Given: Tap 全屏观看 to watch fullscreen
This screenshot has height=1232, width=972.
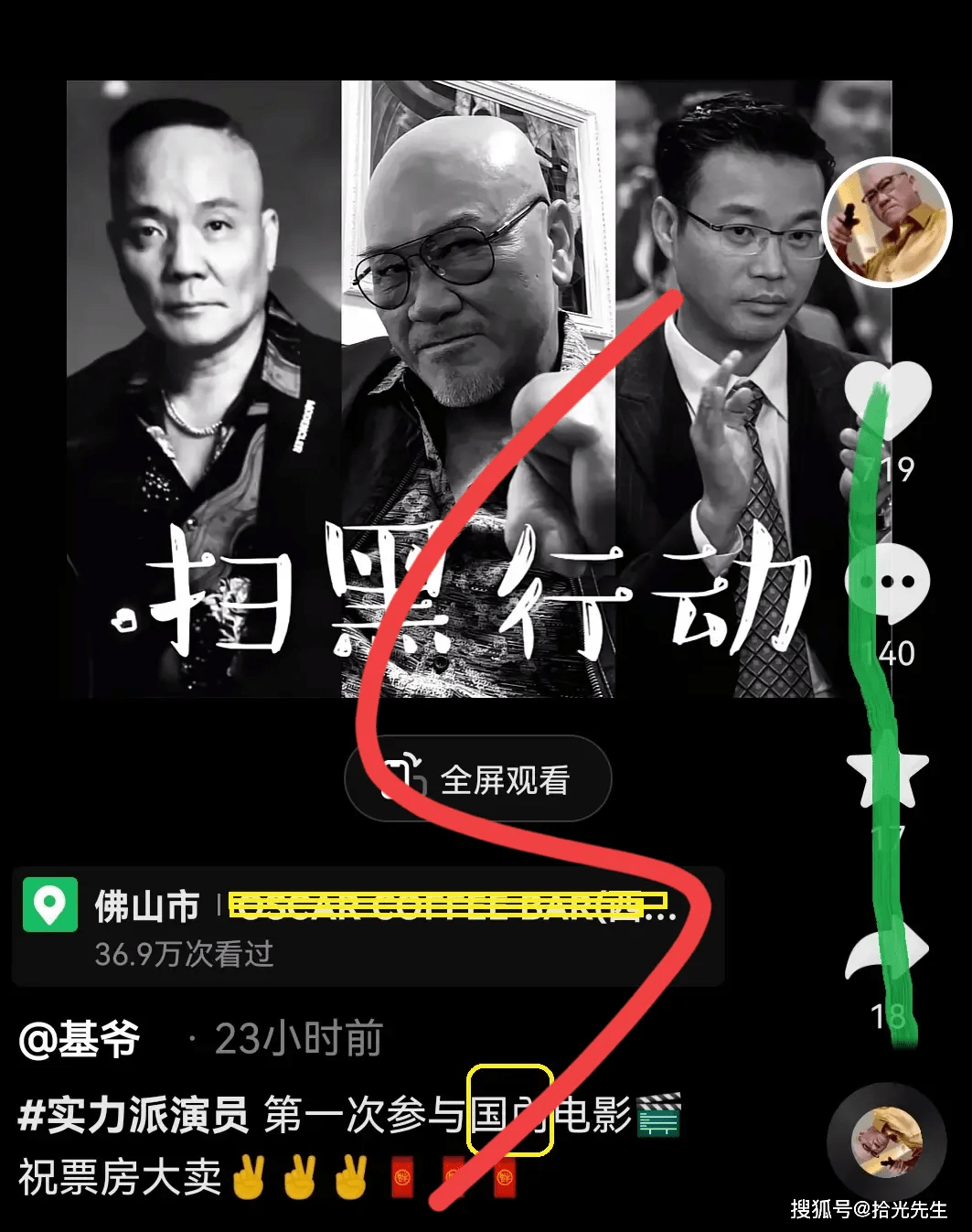Looking at the screenshot, I should (x=477, y=779).
